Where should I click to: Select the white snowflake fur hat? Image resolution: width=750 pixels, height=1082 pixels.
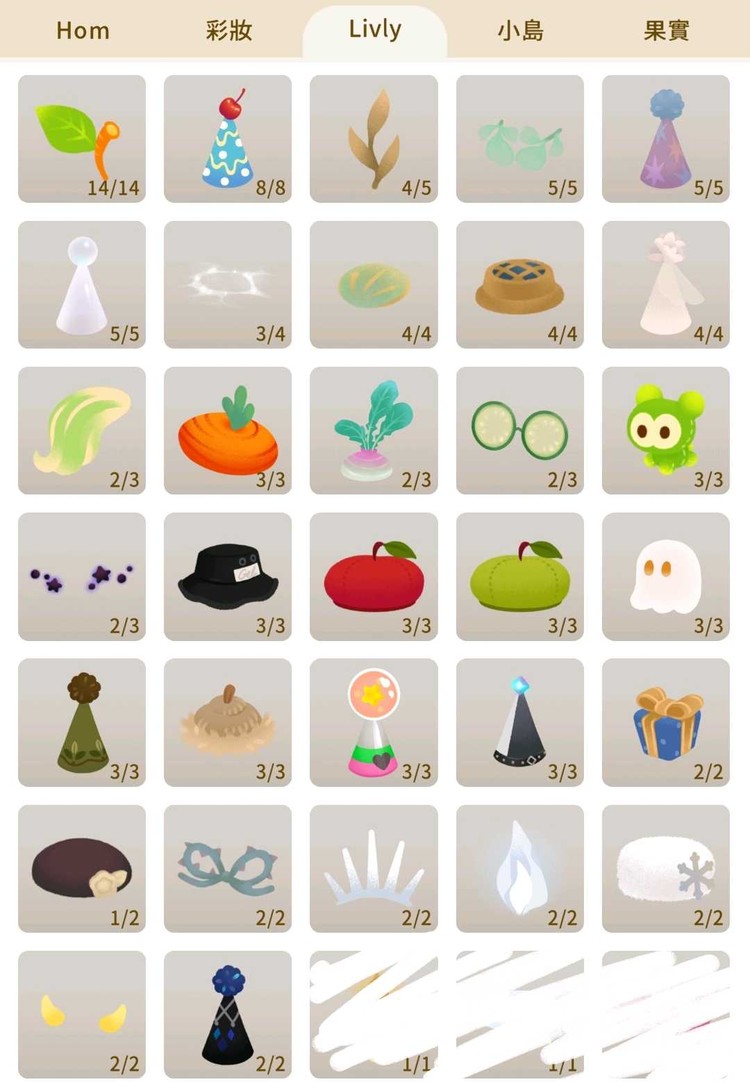666,869
